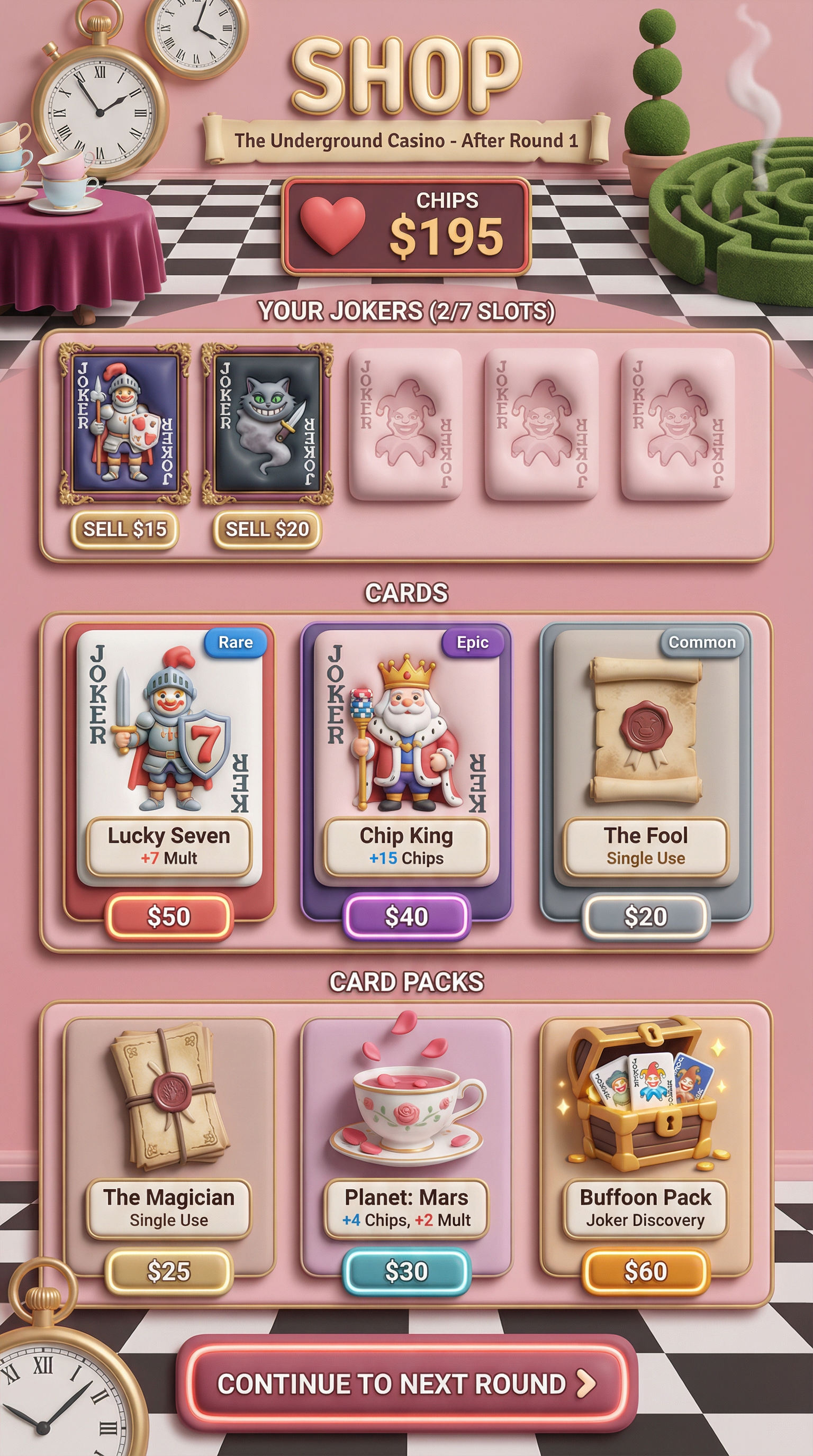Screen dimensions: 813x1456
Task: Buy Planet: Mars for $30
Action: pos(406,1271)
